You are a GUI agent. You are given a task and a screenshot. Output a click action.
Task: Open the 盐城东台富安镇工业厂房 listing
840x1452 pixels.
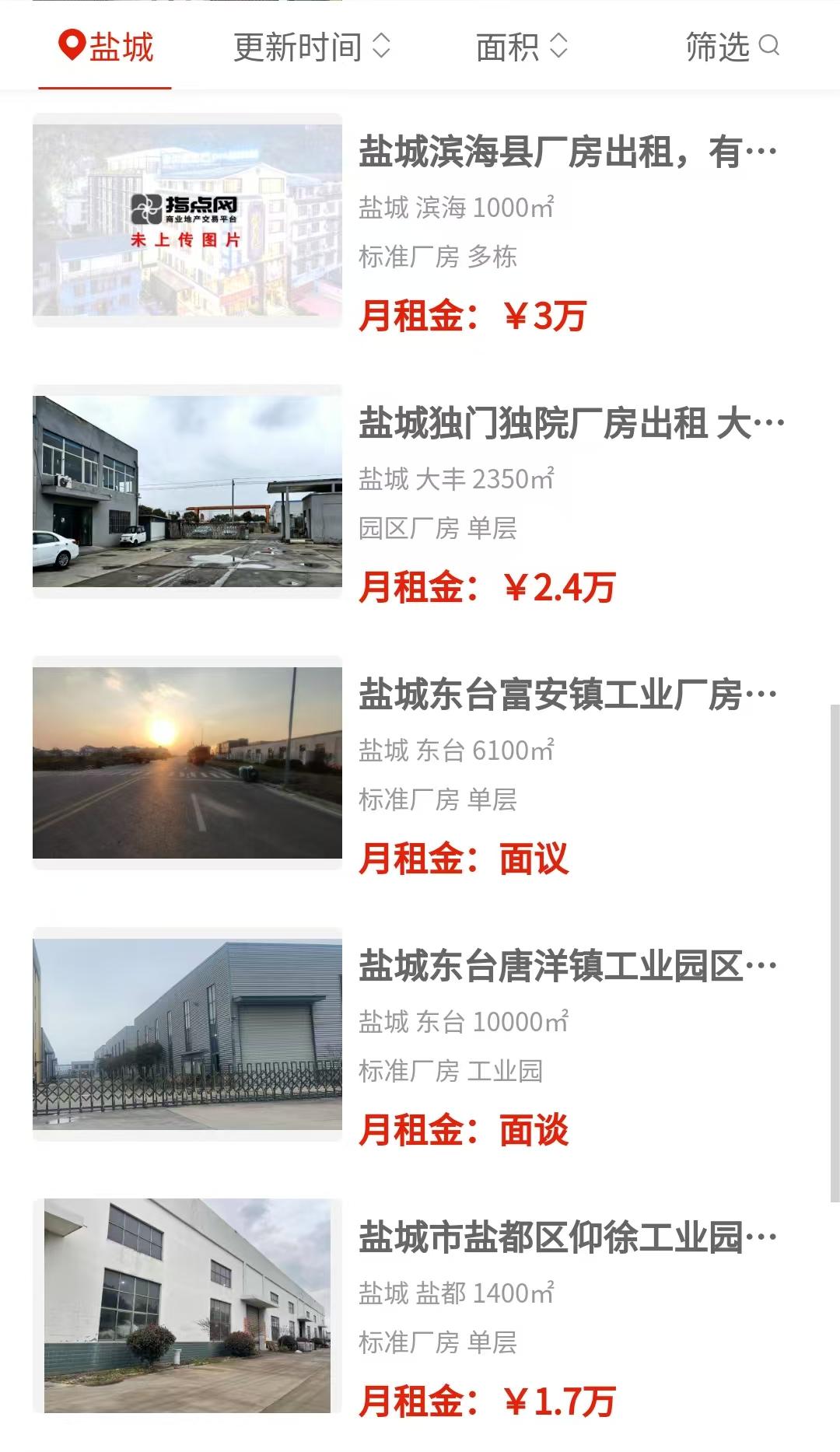click(x=568, y=695)
